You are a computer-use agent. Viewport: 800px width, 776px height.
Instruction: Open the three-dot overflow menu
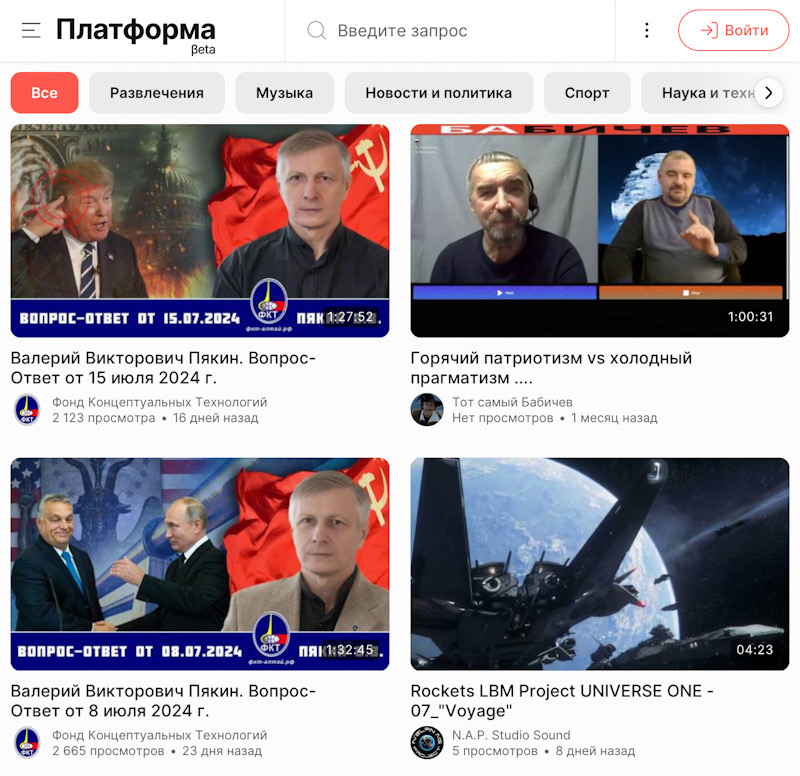[x=647, y=31]
